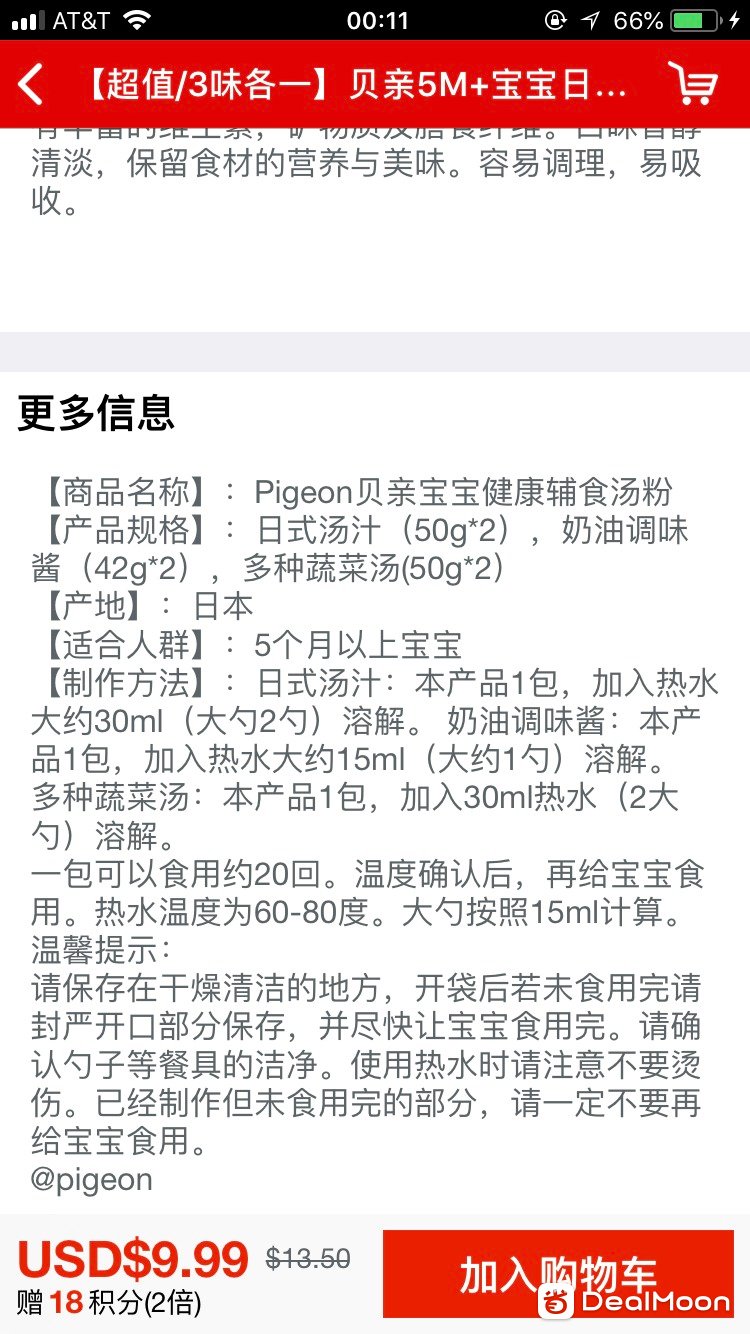Open the shopping cart icon
The width and height of the screenshot is (750, 1334).
[694, 84]
